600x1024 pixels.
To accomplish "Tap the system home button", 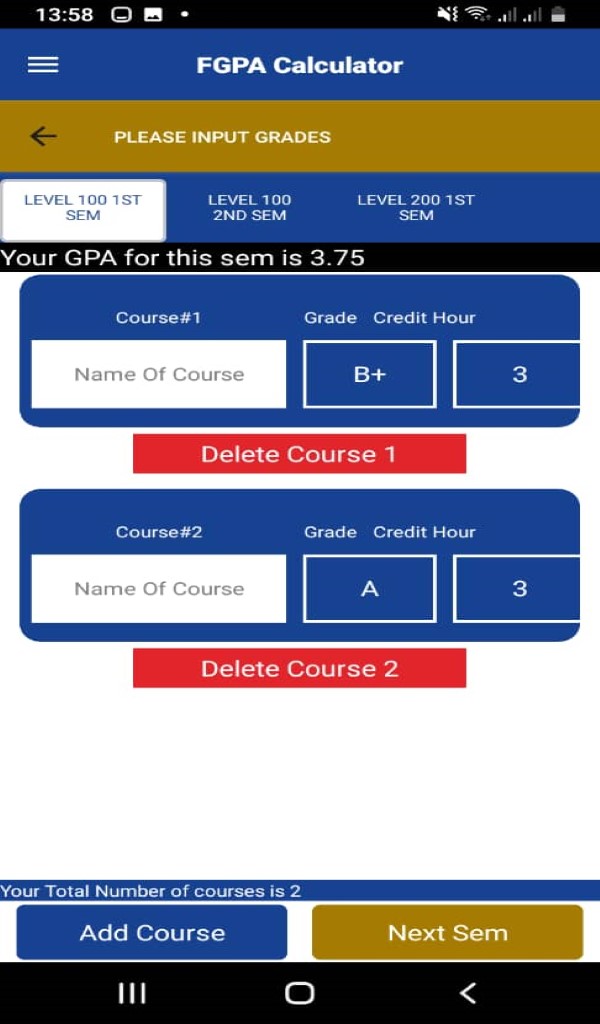I will [x=299, y=992].
